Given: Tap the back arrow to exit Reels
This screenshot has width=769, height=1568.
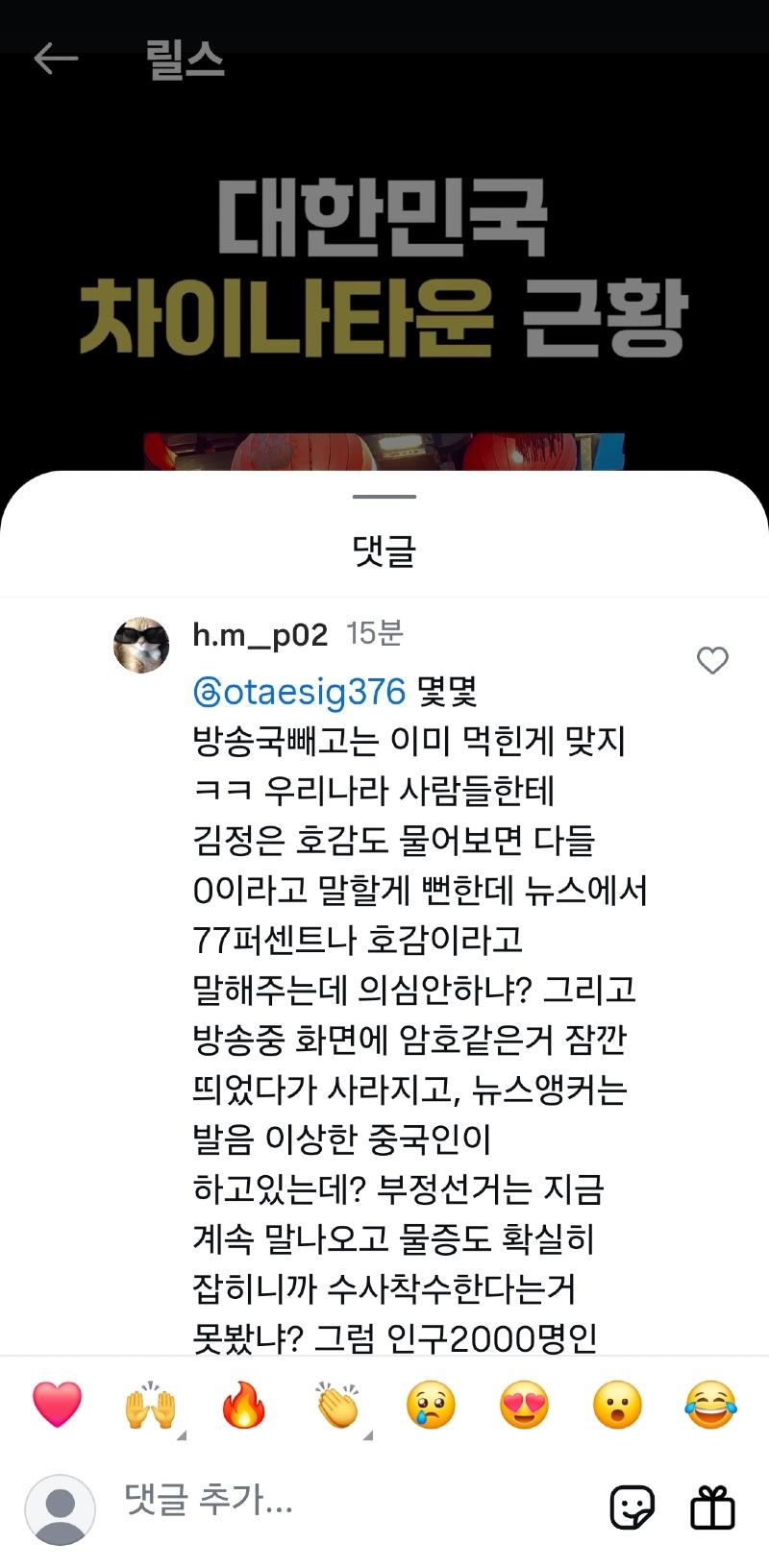Looking at the screenshot, I should 56,58.
